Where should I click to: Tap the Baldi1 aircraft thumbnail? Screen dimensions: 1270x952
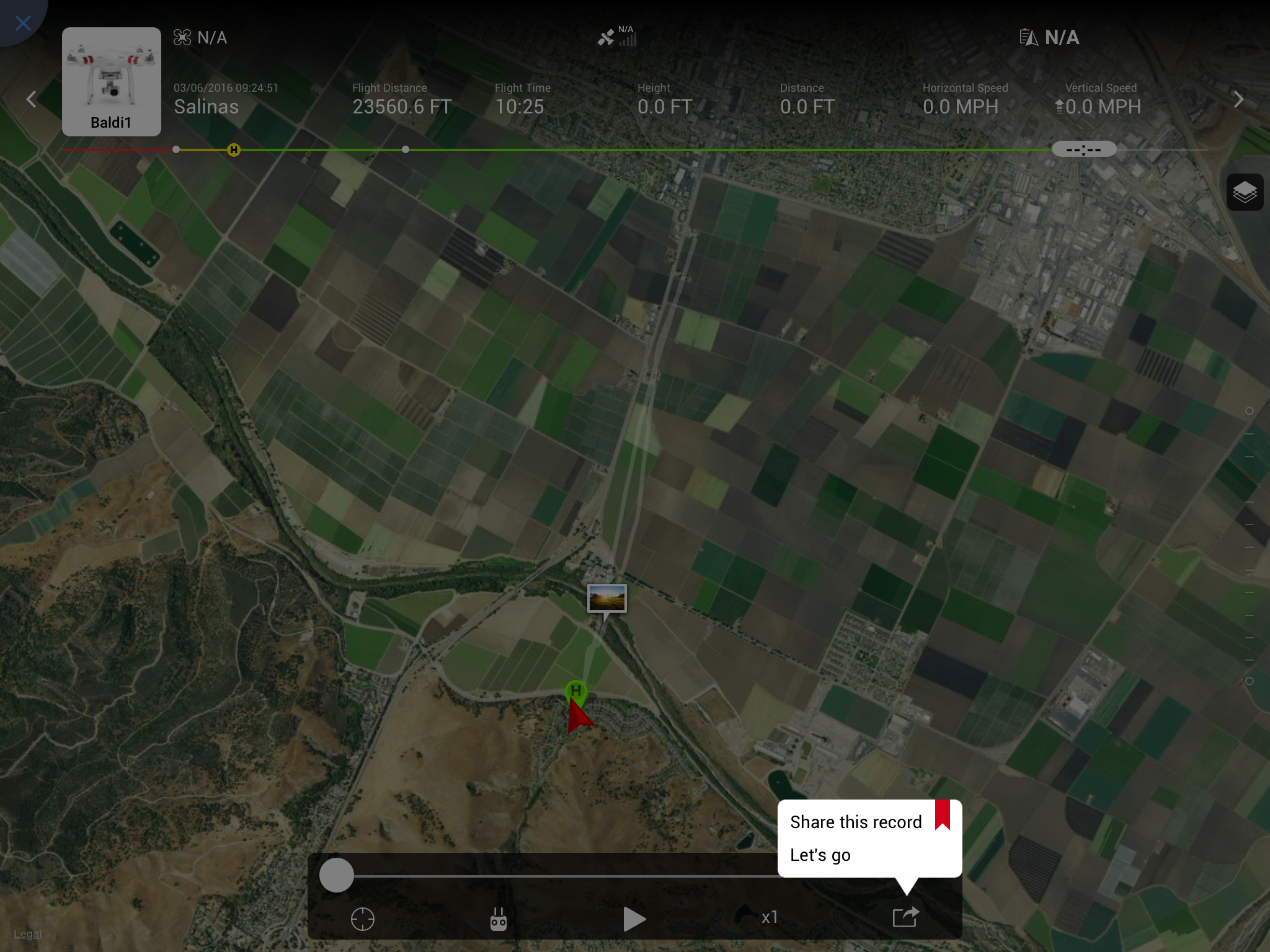112,81
